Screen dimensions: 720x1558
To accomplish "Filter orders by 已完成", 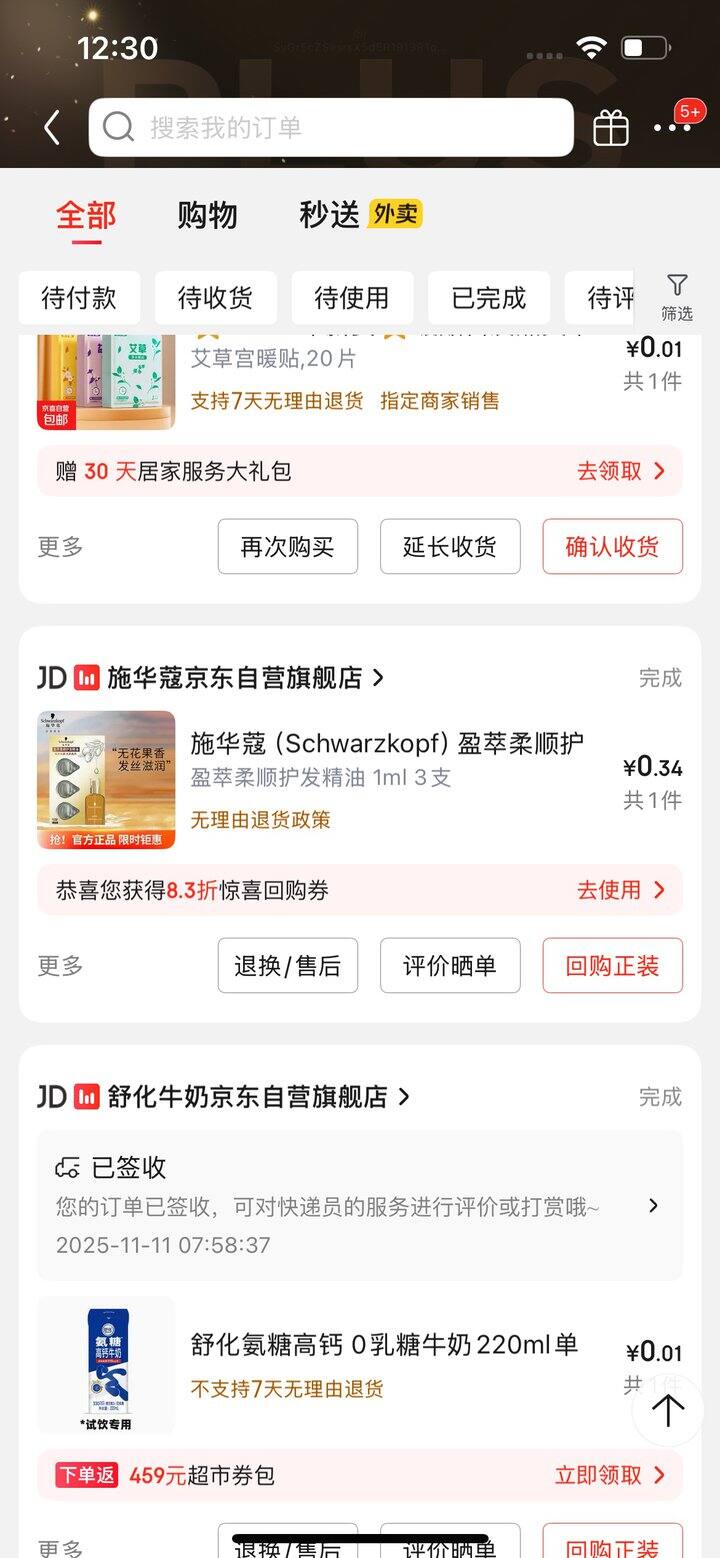I will tap(488, 297).
